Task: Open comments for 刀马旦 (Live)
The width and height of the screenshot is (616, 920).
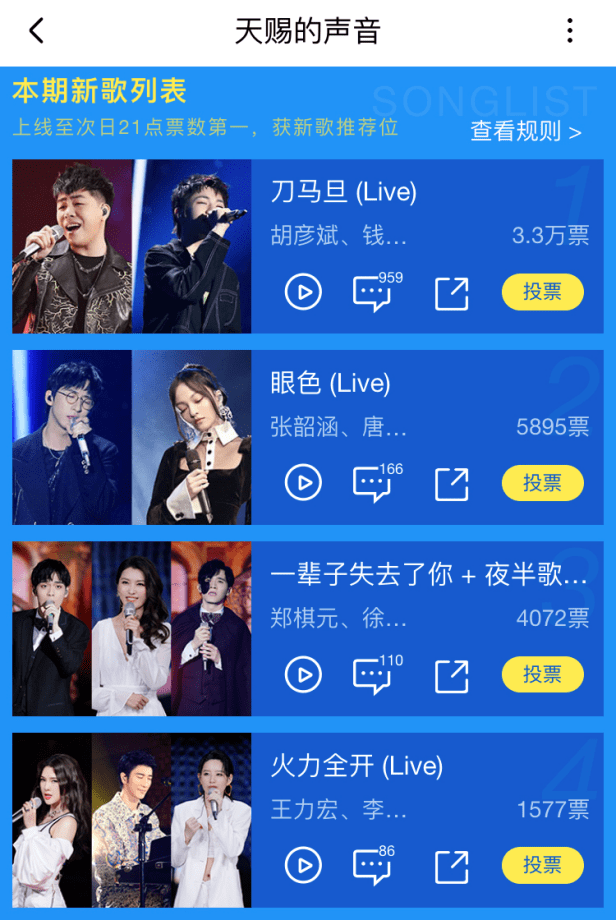Action: [372, 293]
